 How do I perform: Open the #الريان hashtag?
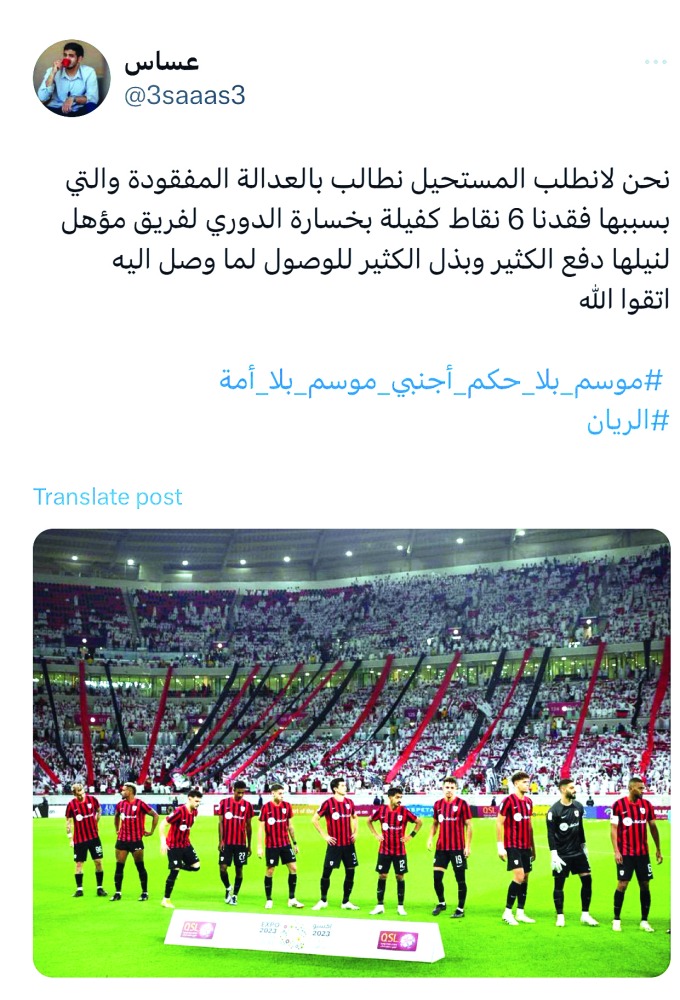627,422
